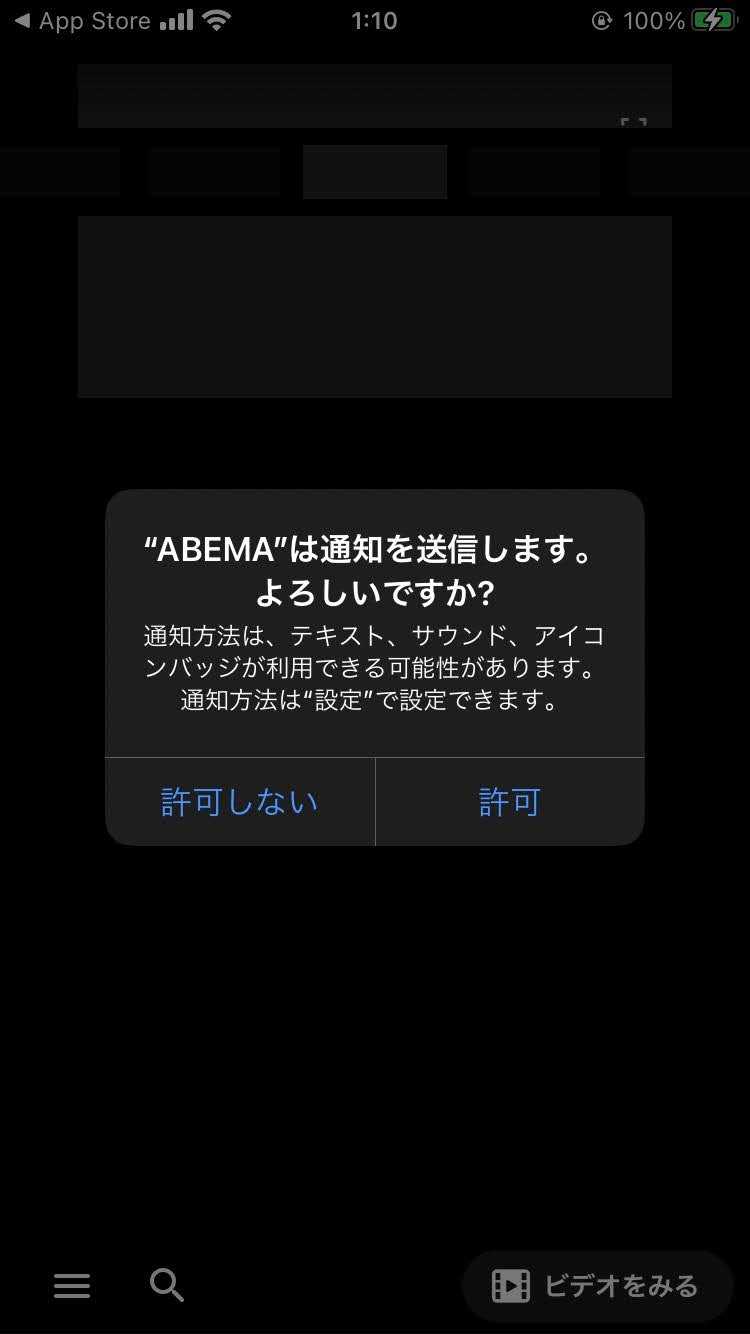Choose 許可しない to deny notifications
This screenshot has height=1334, width=750.
pyautogui.click(x=240, y=802)
